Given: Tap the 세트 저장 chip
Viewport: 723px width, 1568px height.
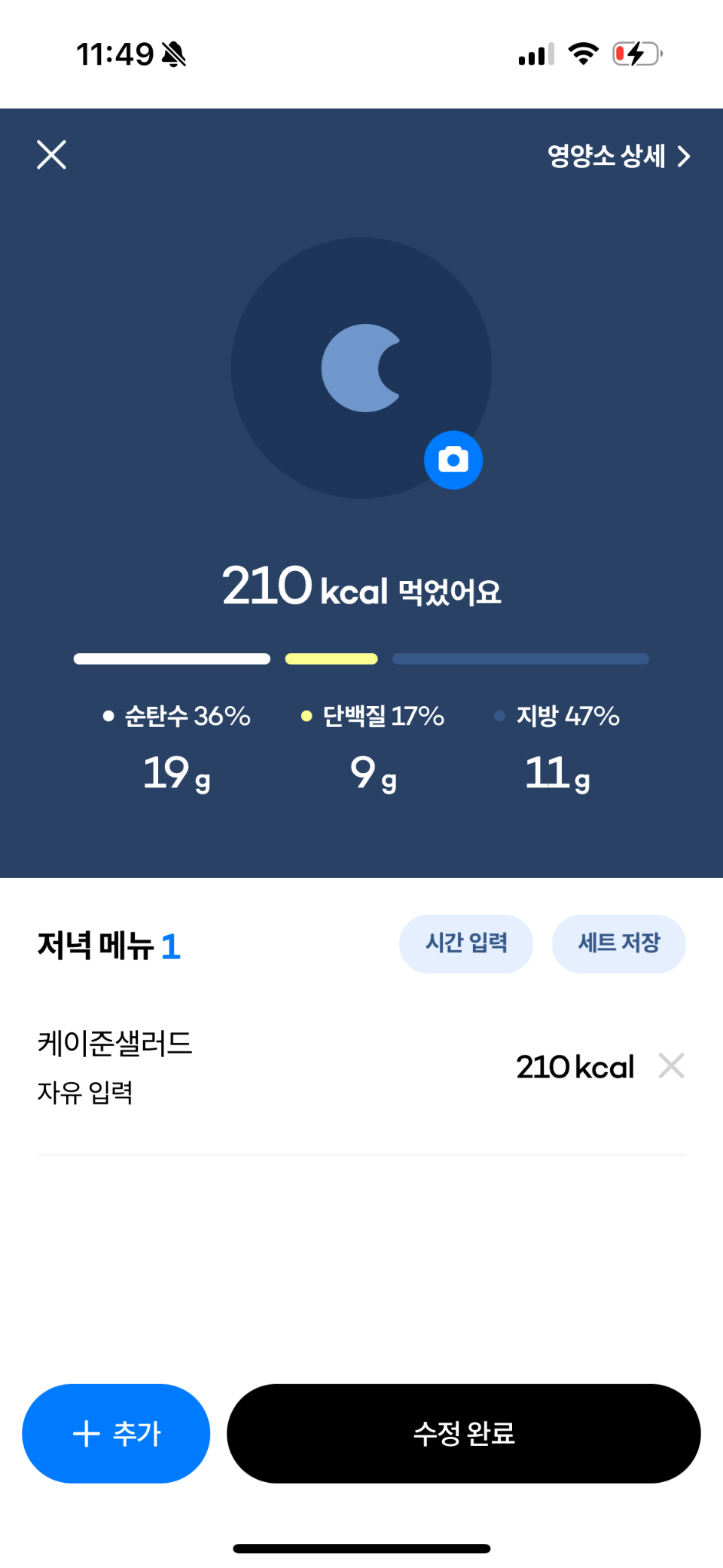Looking at the screenshot, I should (619, 943).
